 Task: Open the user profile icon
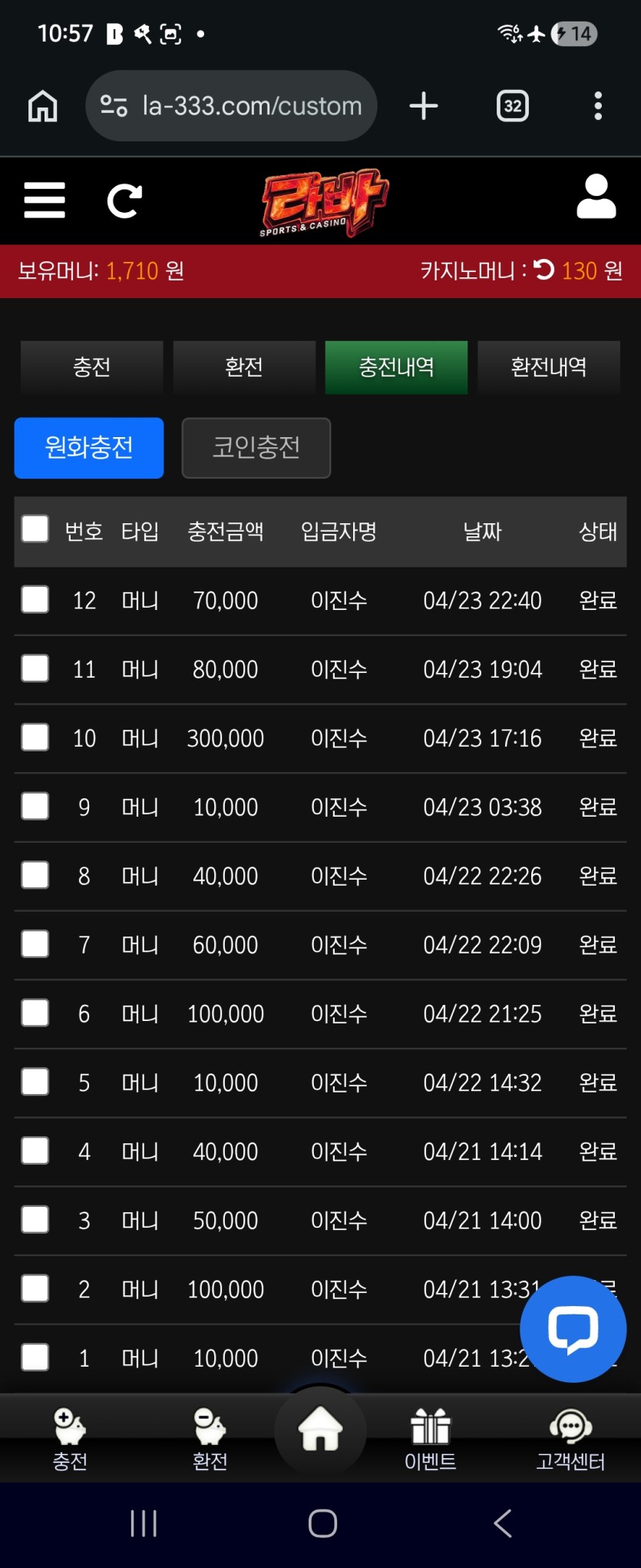tap(596, 197)
